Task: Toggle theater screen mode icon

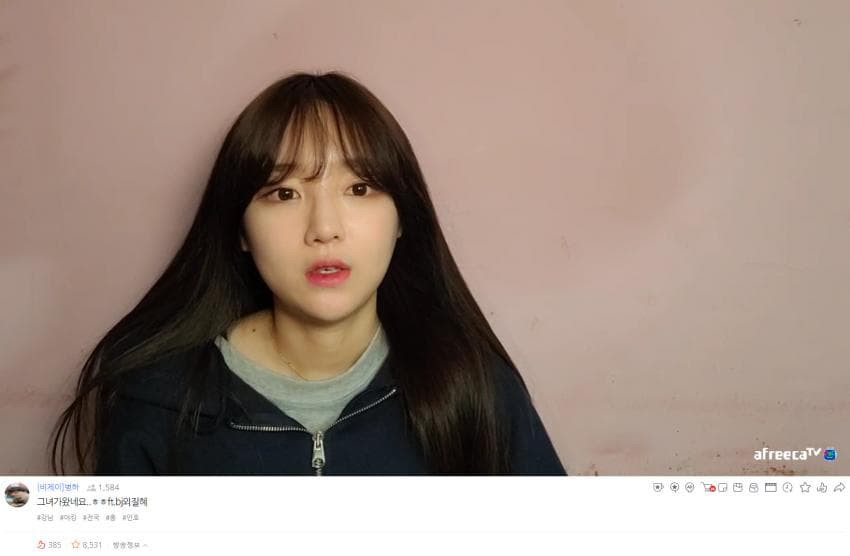Action: click(x=770, y=487)
